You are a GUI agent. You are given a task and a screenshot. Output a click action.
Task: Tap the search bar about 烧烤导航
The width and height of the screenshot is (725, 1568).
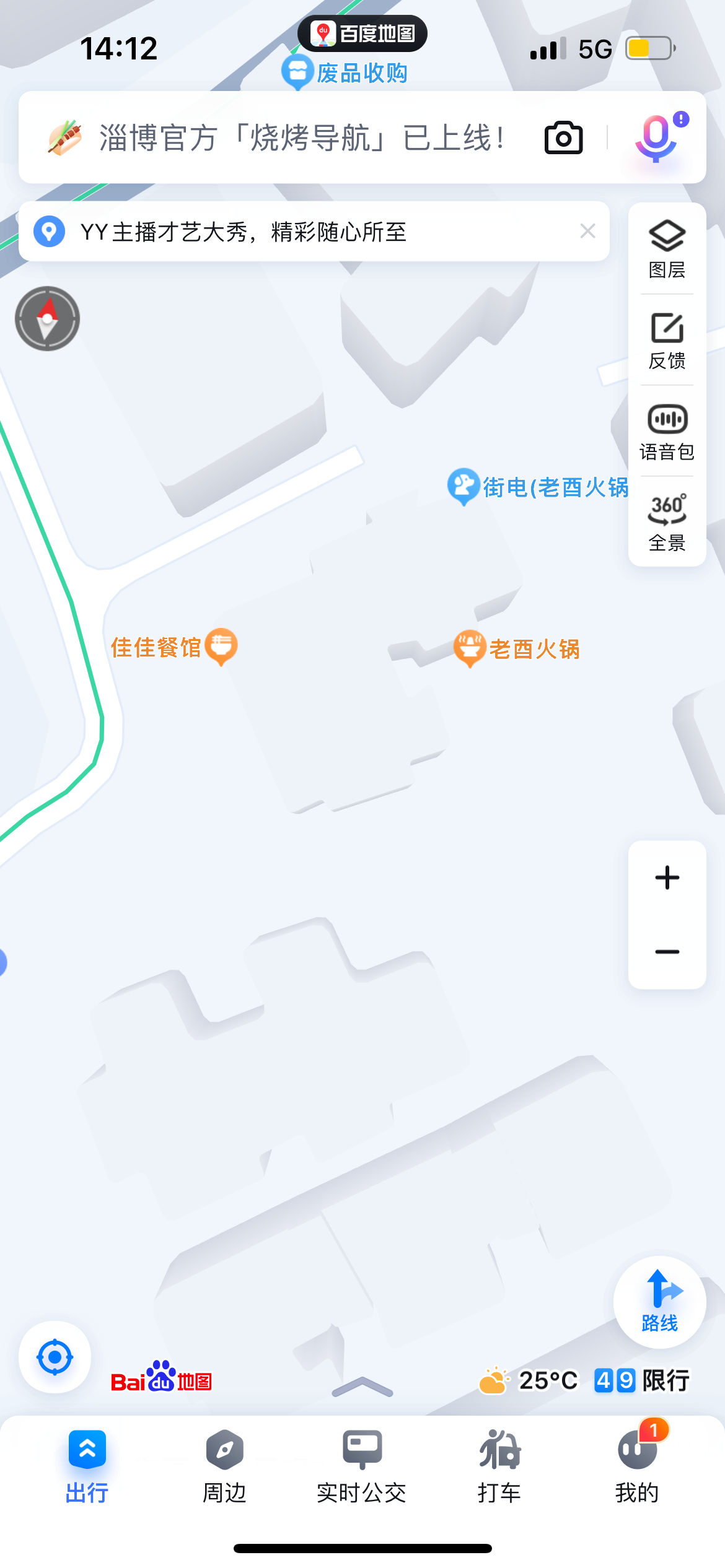coord(297,137)
